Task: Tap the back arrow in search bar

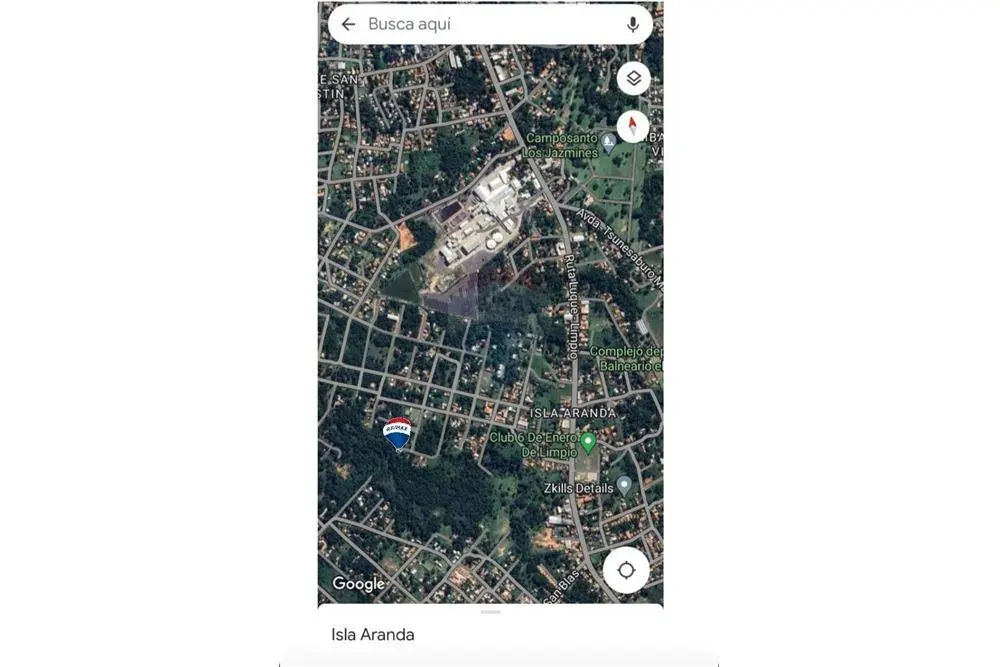Action: click(x=348, y=24)
